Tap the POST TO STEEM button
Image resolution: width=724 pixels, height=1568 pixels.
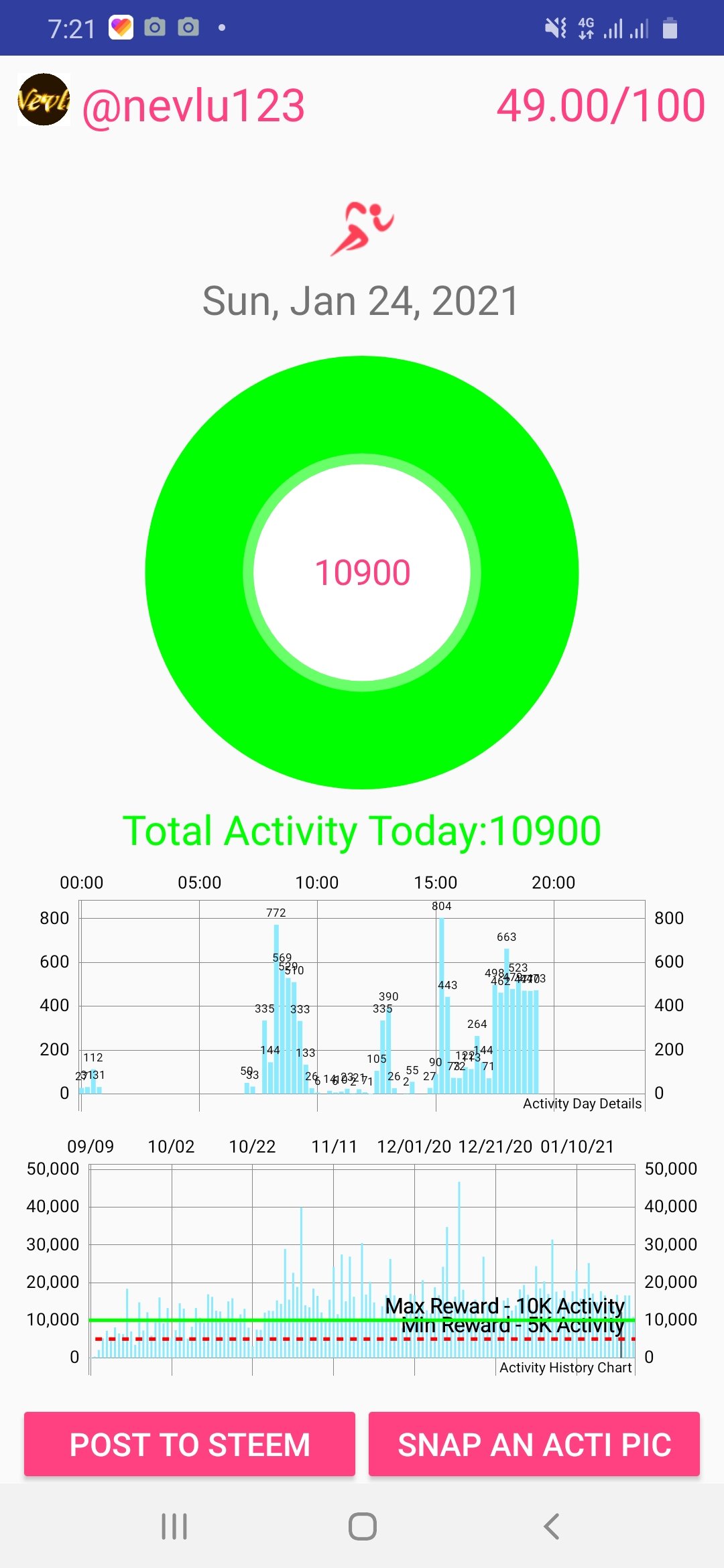click(190, 1444)
